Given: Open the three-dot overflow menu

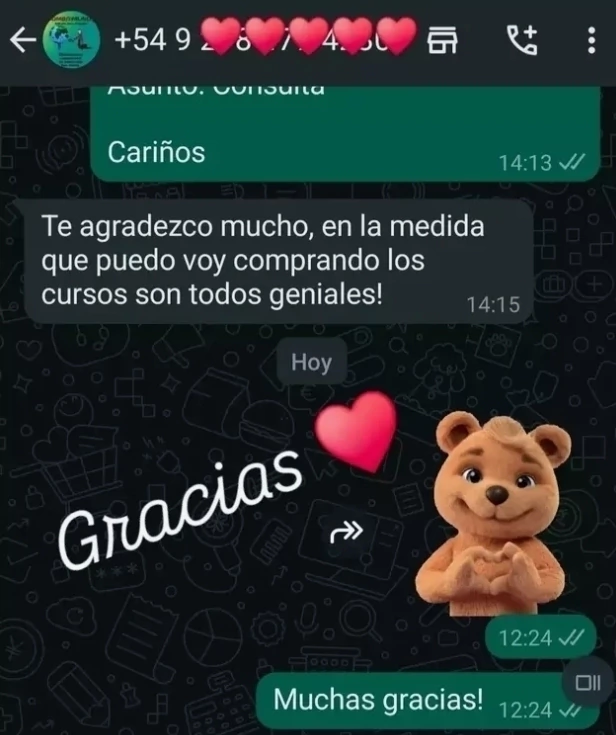Looking at the screenshot, I should [x=588, y=41].
